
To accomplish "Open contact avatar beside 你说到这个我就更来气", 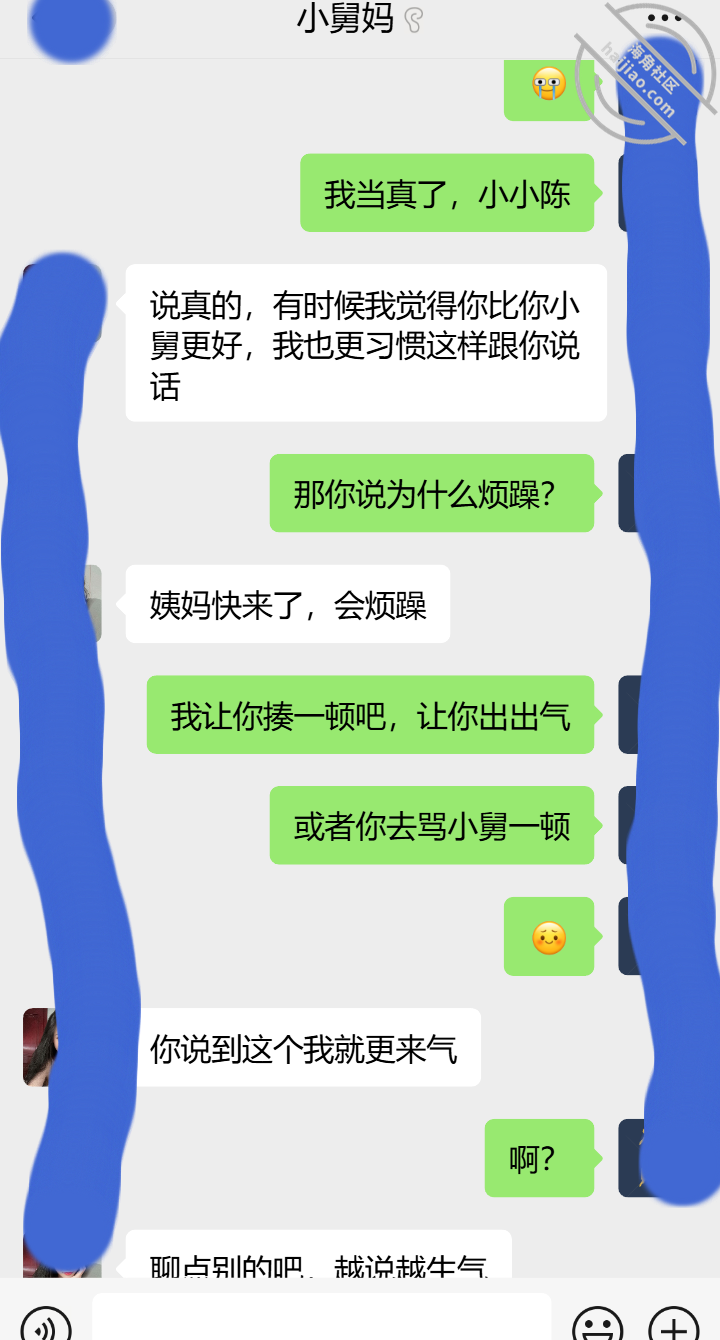I will point(40,1047).
